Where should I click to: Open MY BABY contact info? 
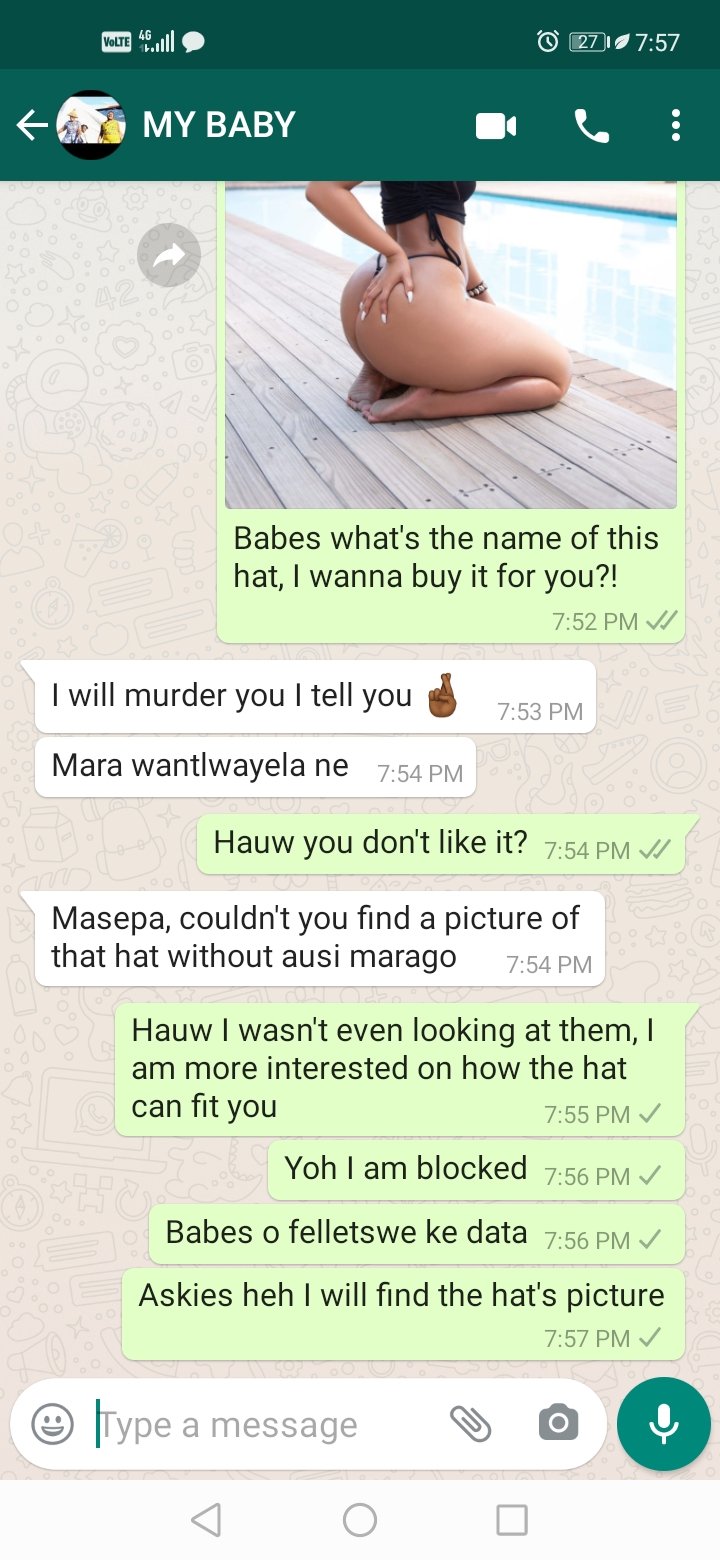[x=220, y=125]
